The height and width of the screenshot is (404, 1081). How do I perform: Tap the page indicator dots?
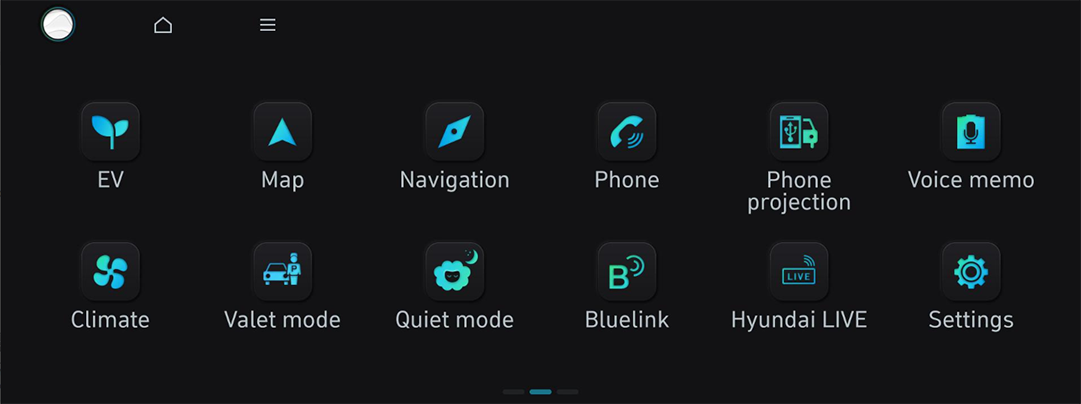[540, 392]
